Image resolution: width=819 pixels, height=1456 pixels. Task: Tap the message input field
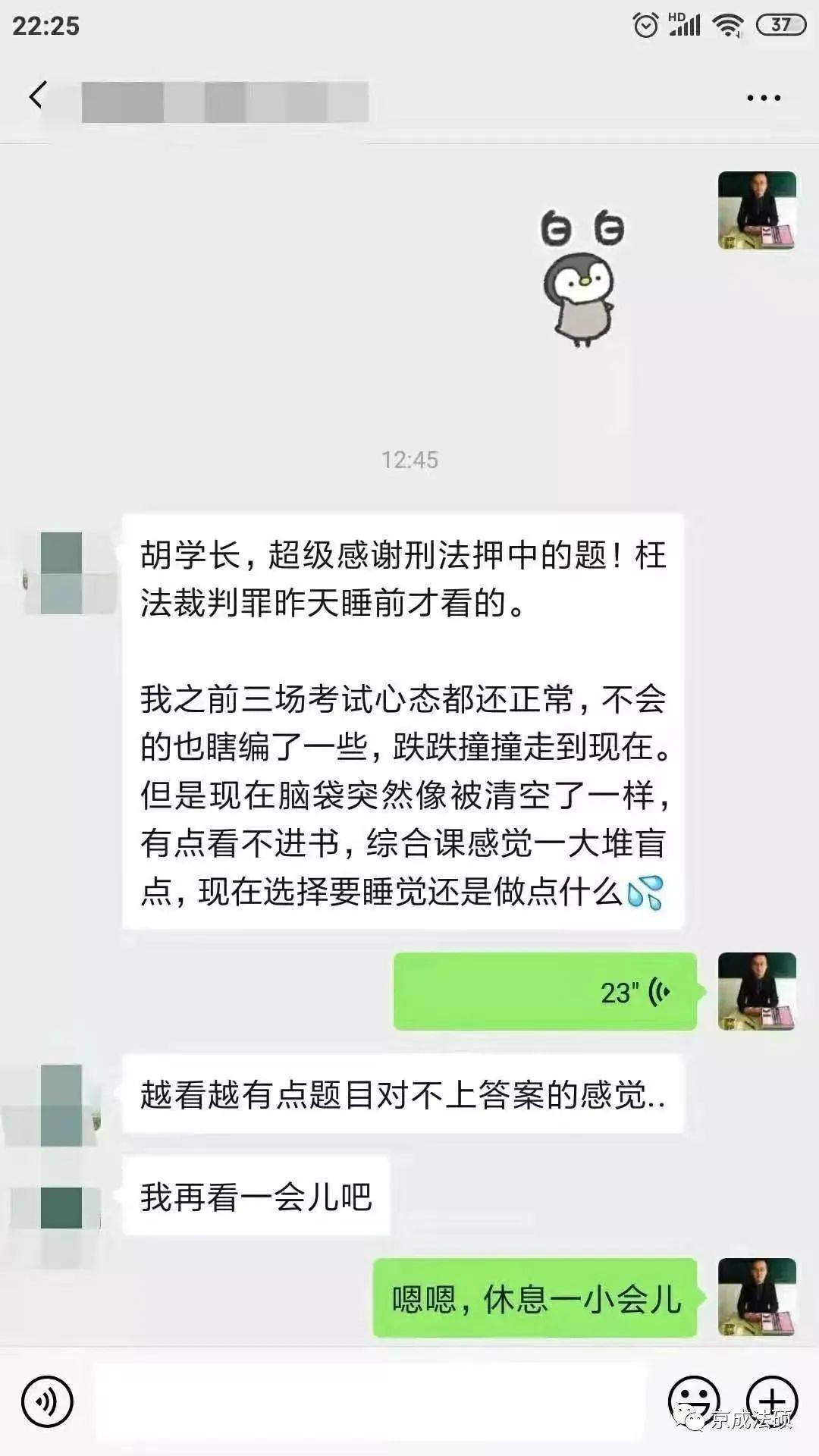[x=370, y=1402]
